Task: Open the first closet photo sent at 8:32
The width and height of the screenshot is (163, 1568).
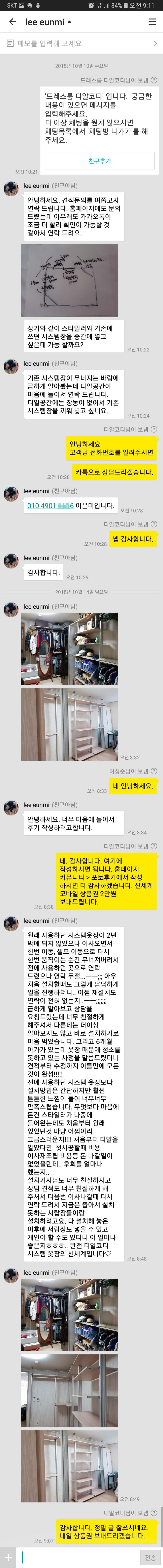Action: click(69, 649)
